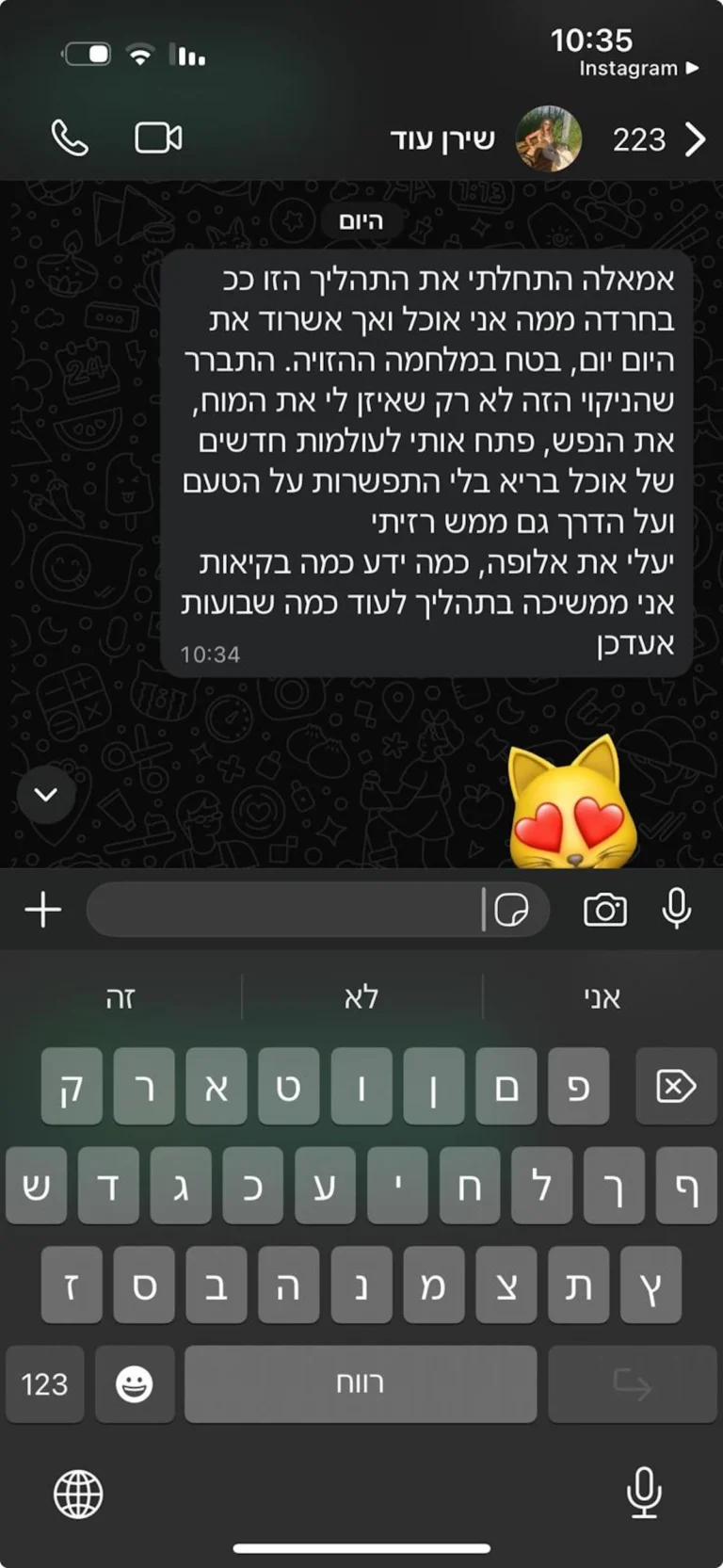
Task: Start a voice call with שירן עוד
Action: pos(70,138)
